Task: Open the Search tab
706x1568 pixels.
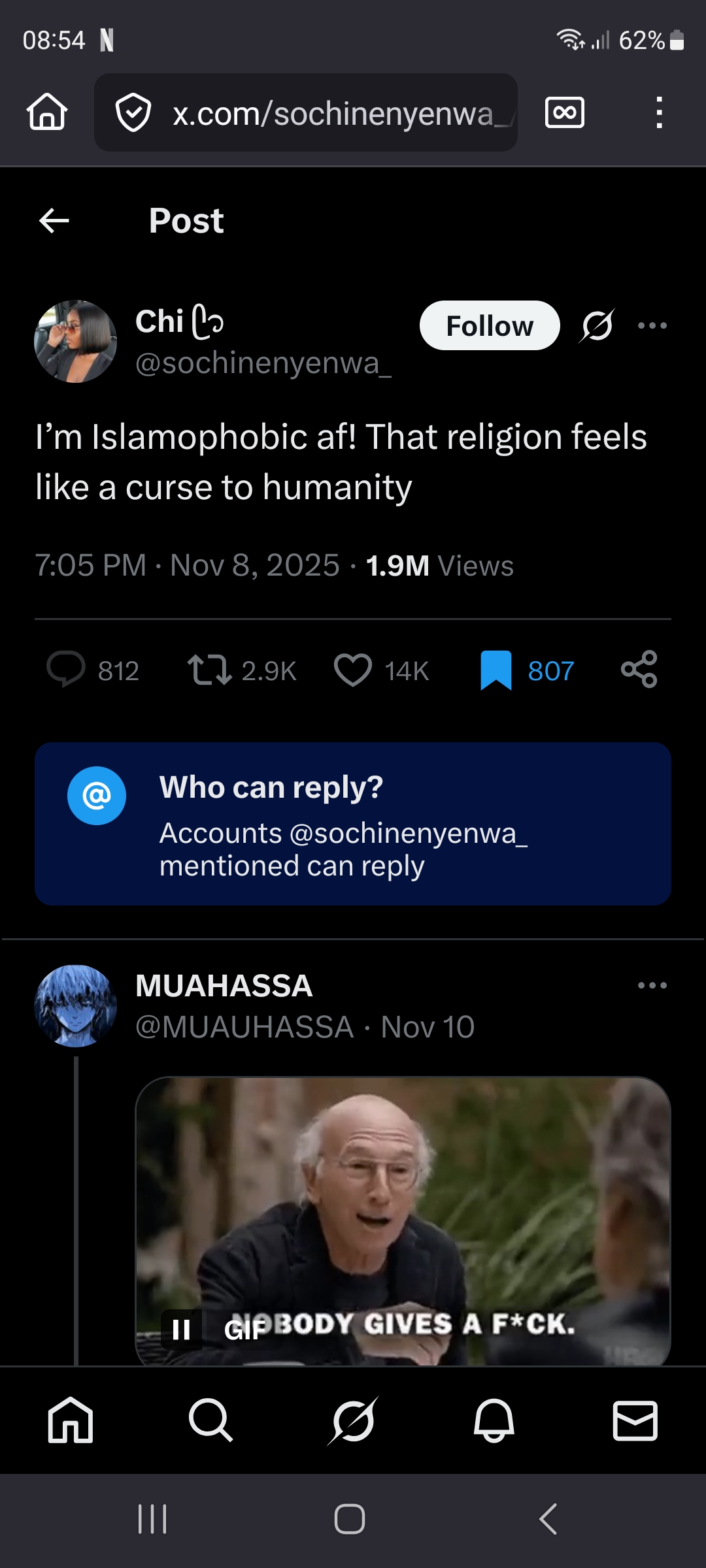Action: 210,1420
